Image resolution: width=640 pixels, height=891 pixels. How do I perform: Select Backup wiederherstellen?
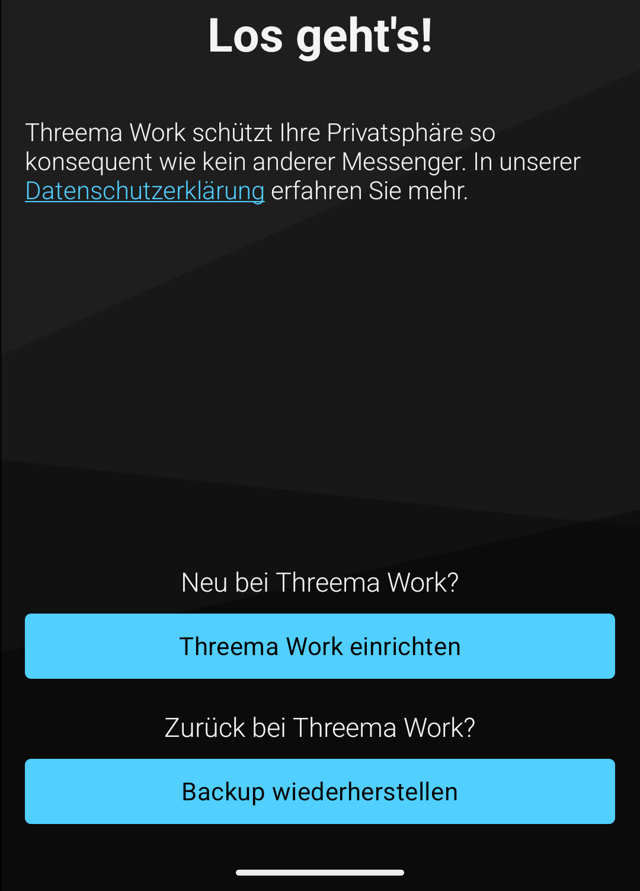coord(320,791)
